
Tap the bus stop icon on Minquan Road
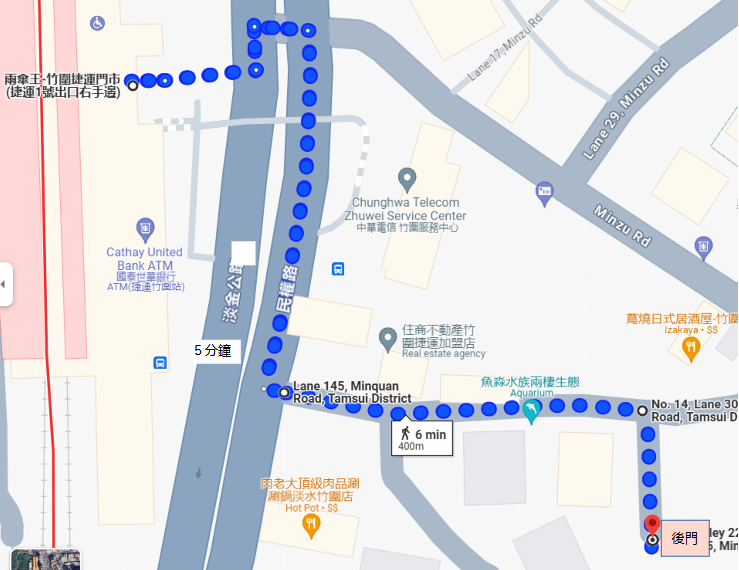point(338,269)
